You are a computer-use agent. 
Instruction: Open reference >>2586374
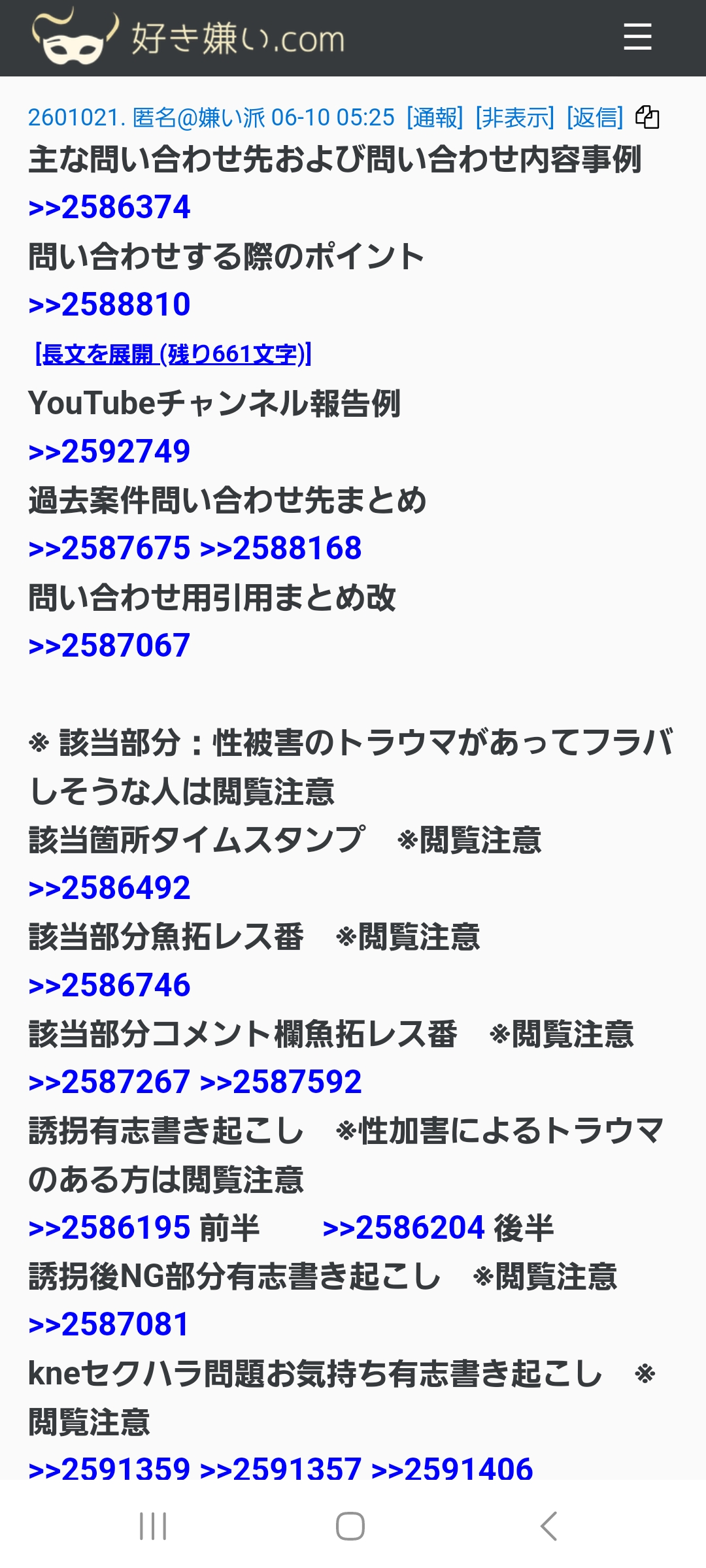(109, 208)
